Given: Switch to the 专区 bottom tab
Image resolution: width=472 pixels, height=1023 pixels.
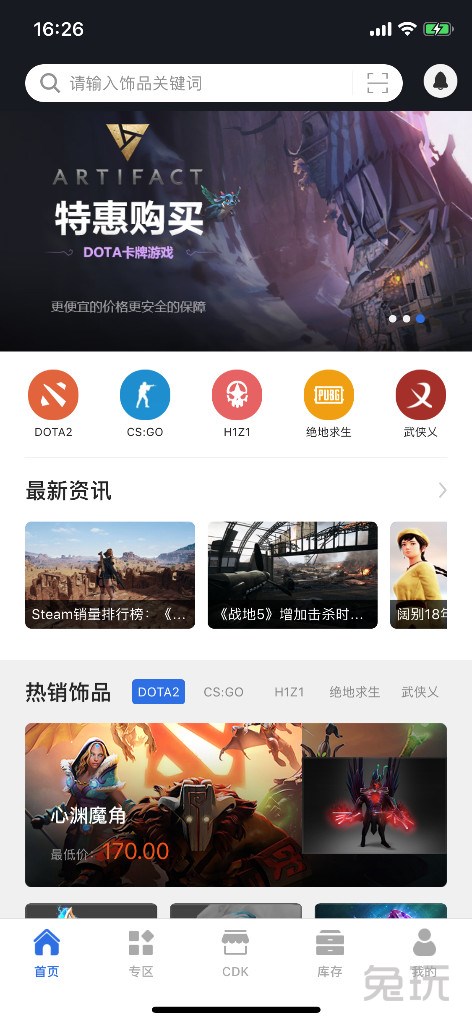Looking at the screenshot, I should tap(141, 953).
